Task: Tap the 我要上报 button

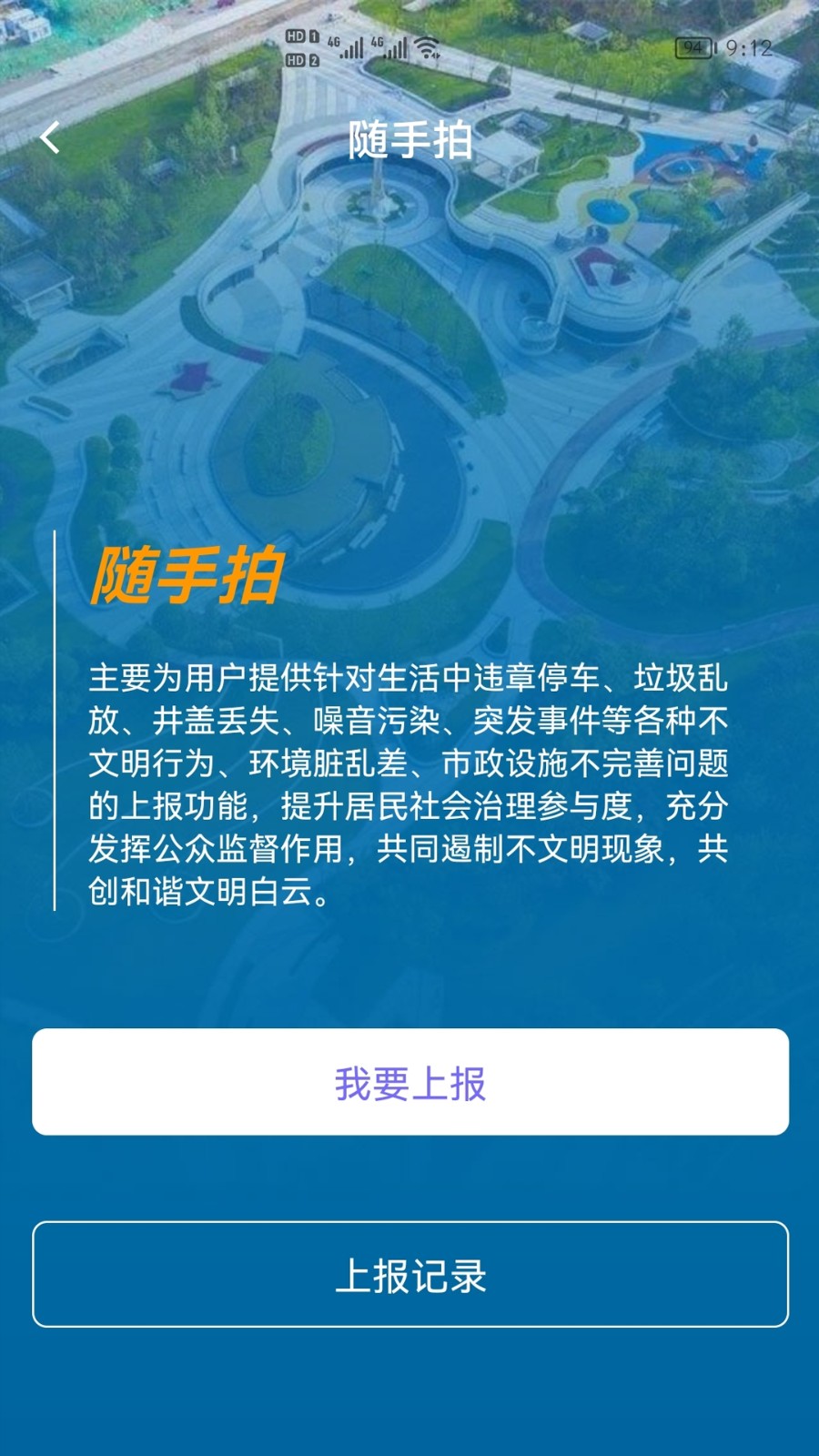Action: [410, 1082]
